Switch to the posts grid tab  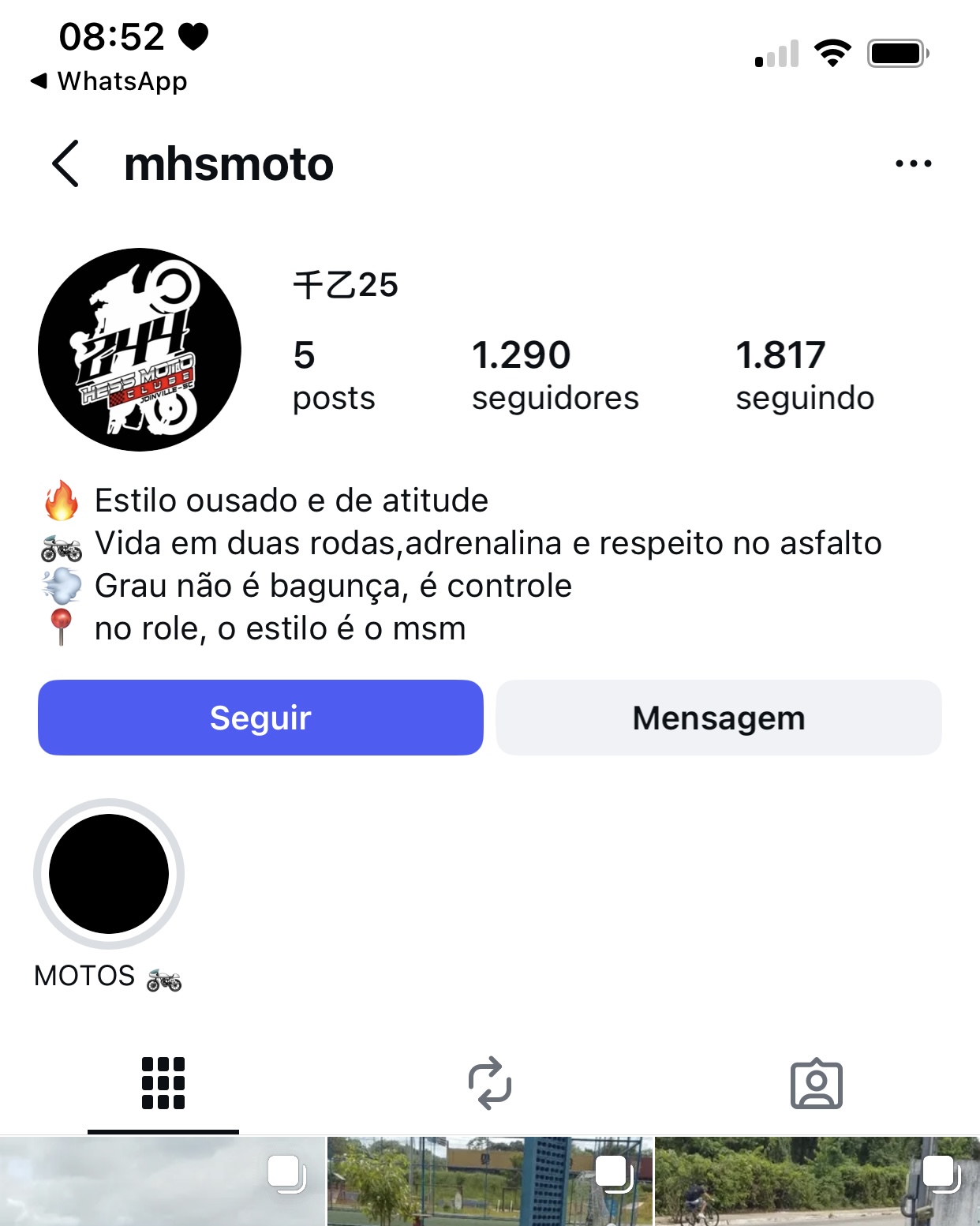(x=163, y=1083)
